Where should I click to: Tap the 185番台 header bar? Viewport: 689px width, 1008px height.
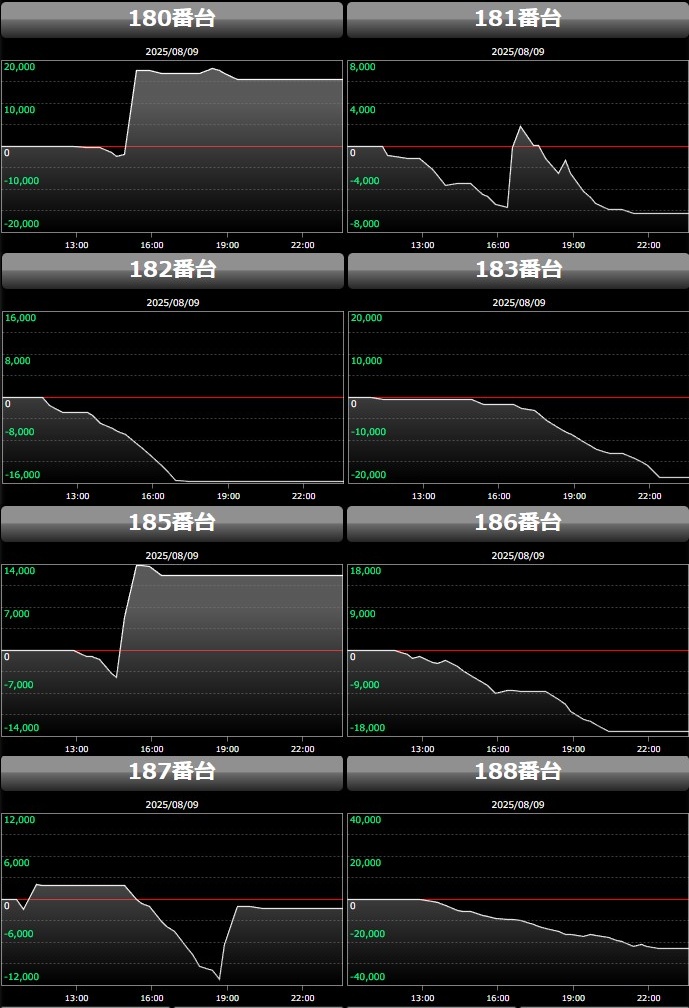pos(172,522)
